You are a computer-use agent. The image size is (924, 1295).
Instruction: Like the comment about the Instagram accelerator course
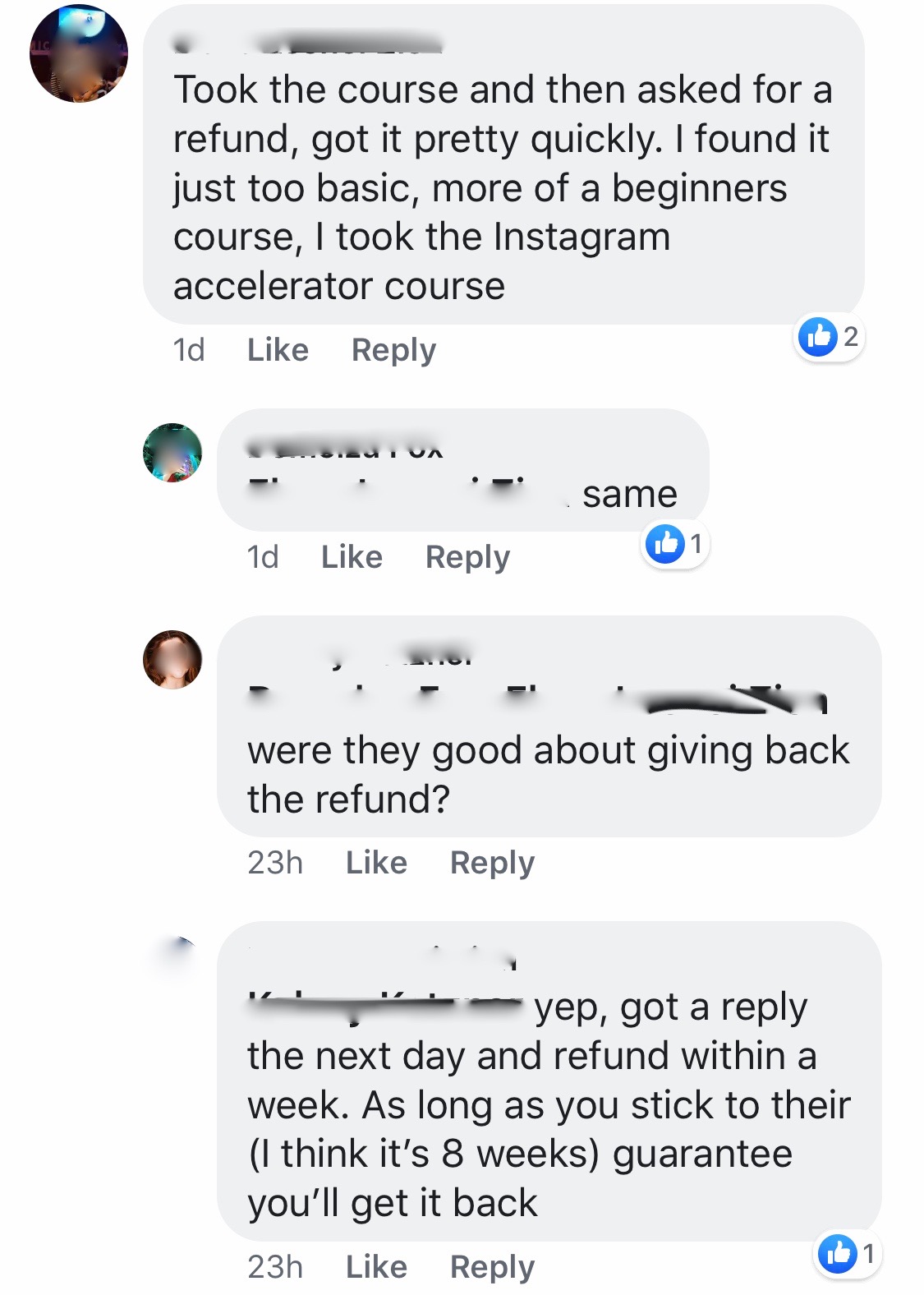click(278, 350)
